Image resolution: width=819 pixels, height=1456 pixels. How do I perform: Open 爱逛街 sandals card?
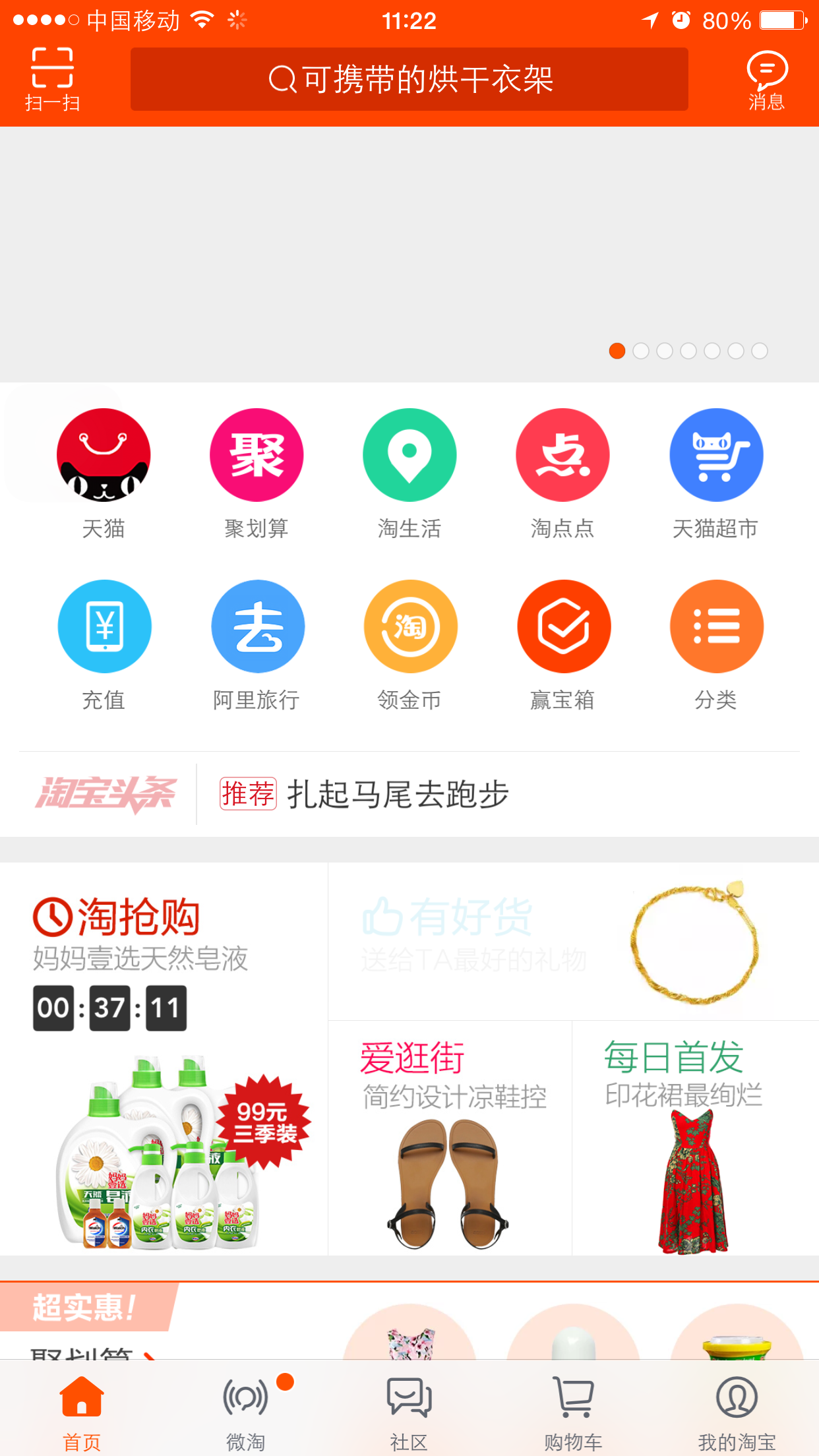click(x=450, y=1137)
